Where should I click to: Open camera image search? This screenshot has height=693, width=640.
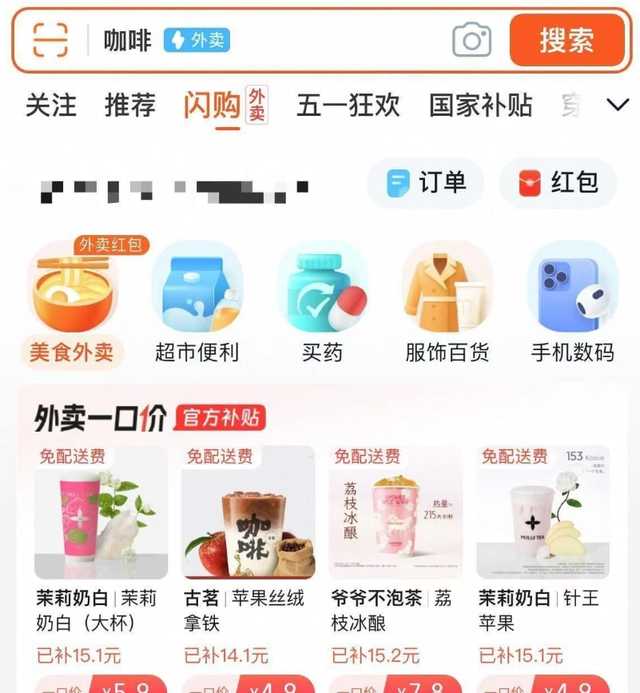tap(471, 40)
